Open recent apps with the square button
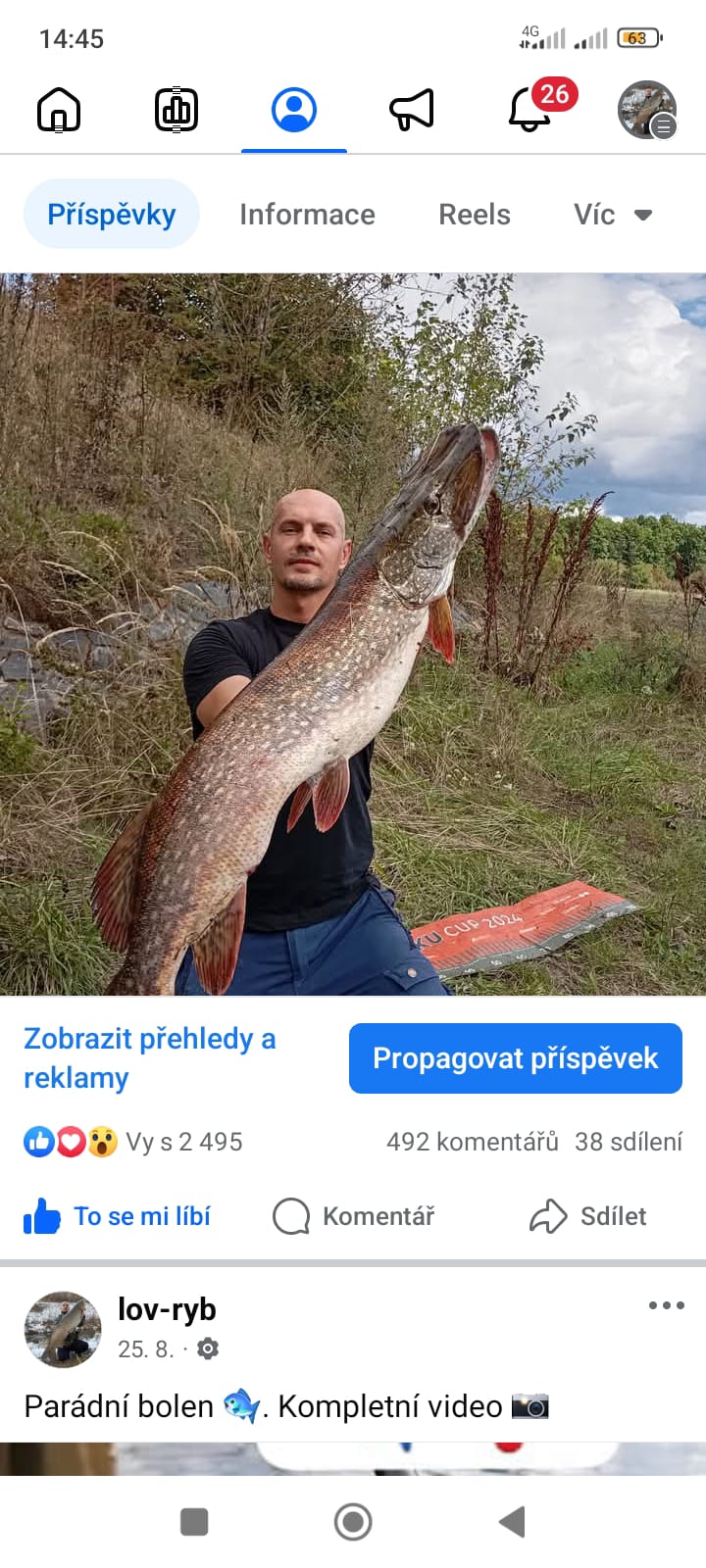This screenshot has height=1568, width=706. coord(194,1522)
